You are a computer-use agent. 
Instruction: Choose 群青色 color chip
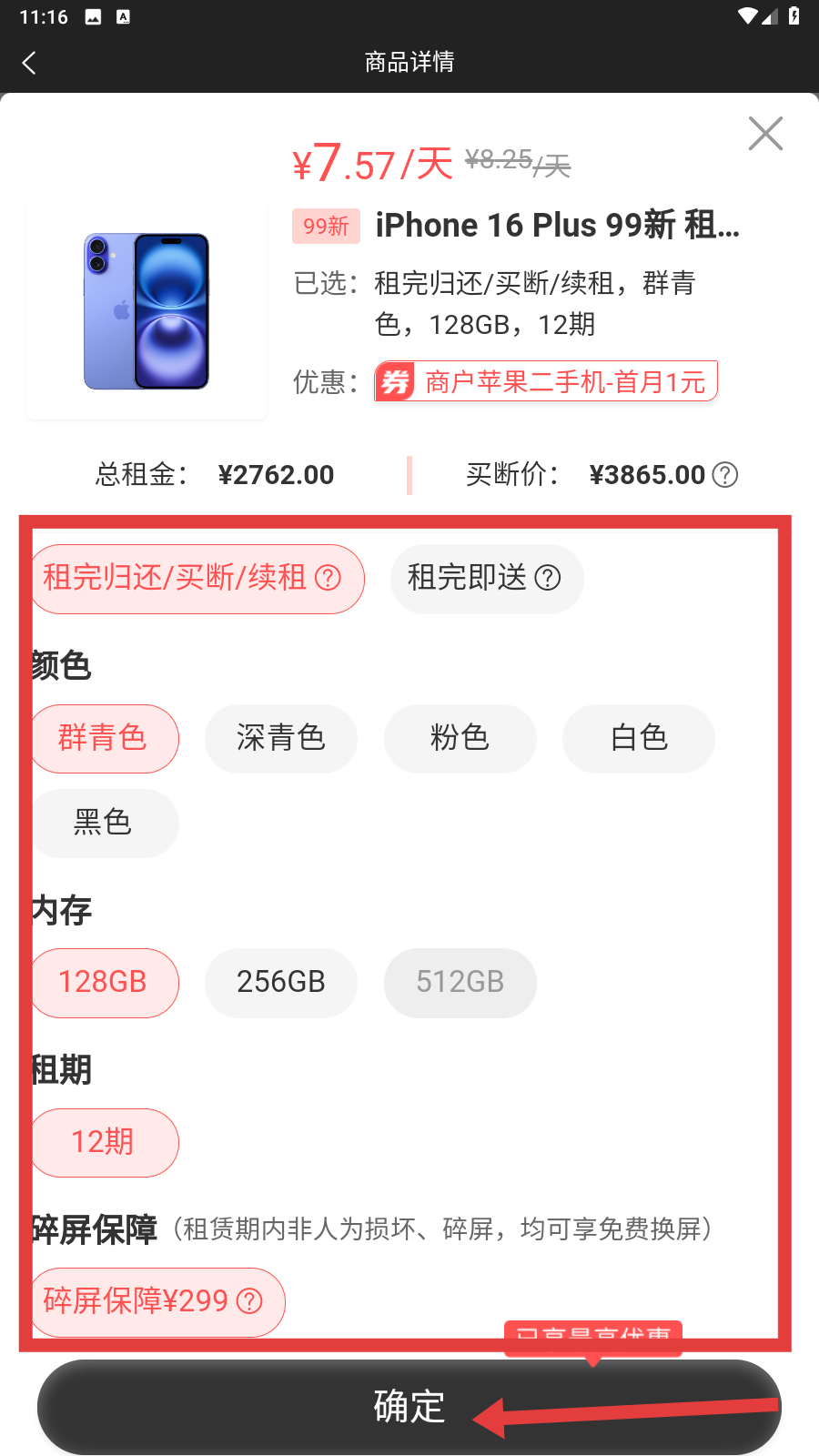point(103,738)
